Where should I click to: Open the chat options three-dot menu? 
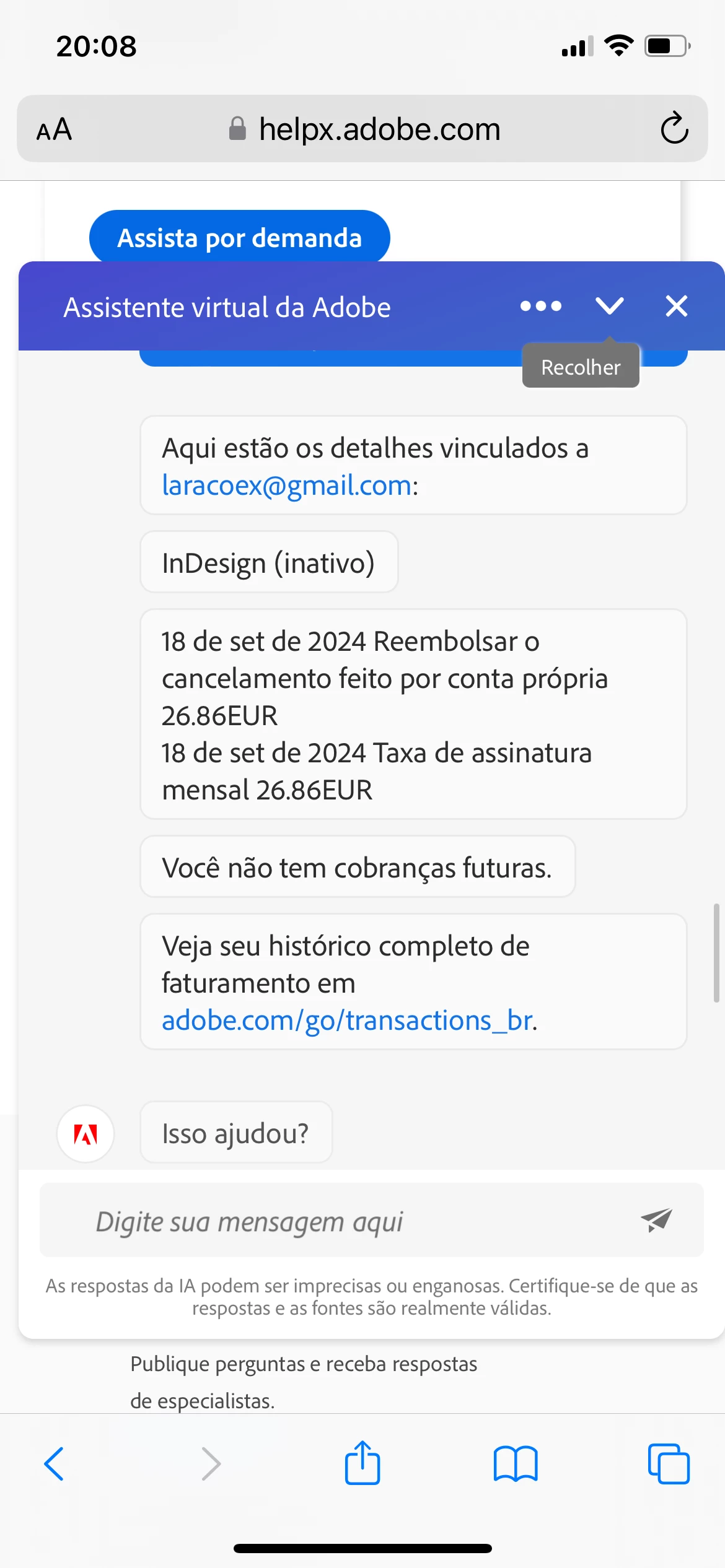point(540,306)
